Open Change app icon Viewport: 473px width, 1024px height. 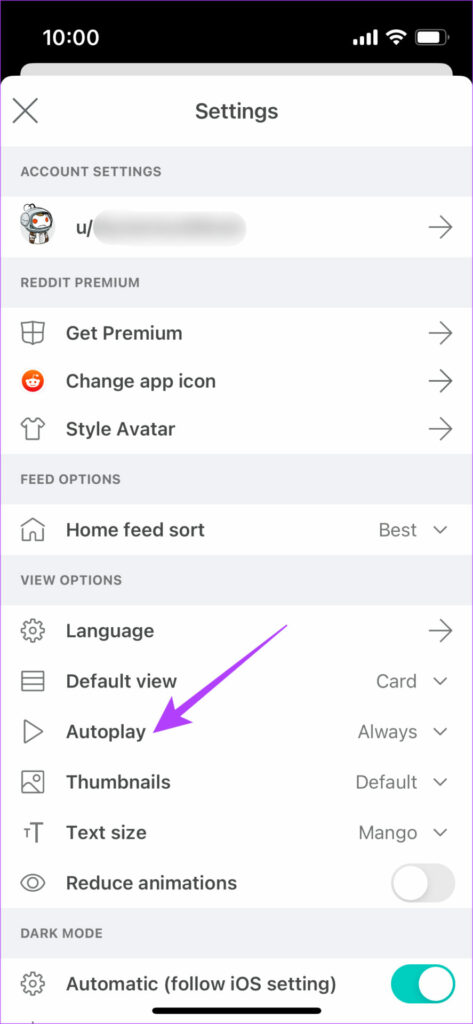[236, 381]
